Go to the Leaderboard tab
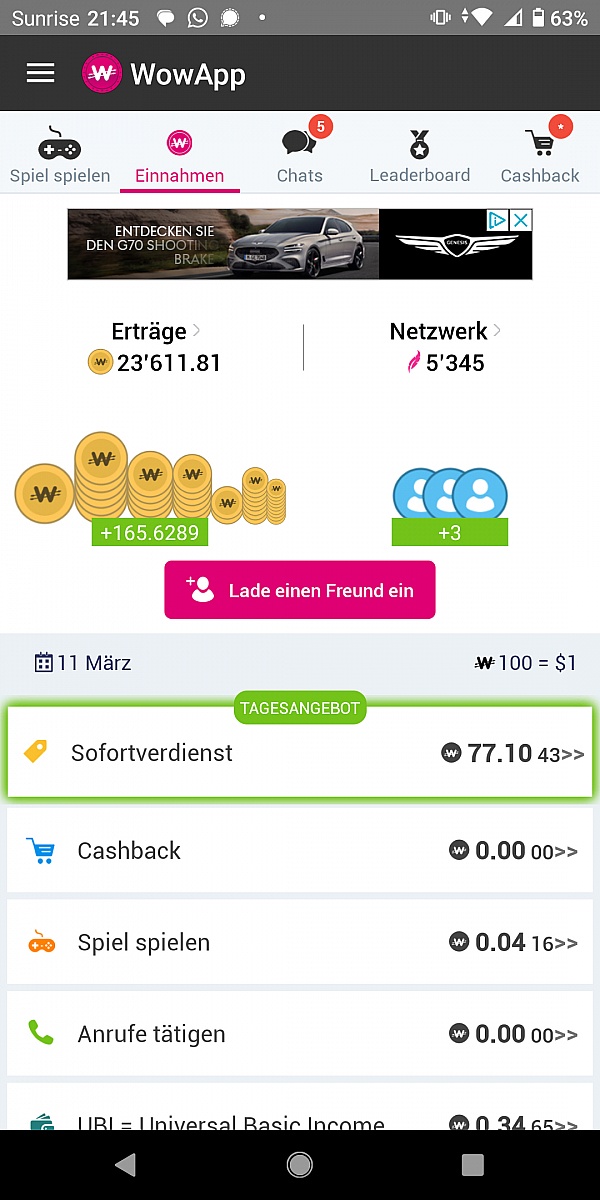 click(x=420, y=156)
